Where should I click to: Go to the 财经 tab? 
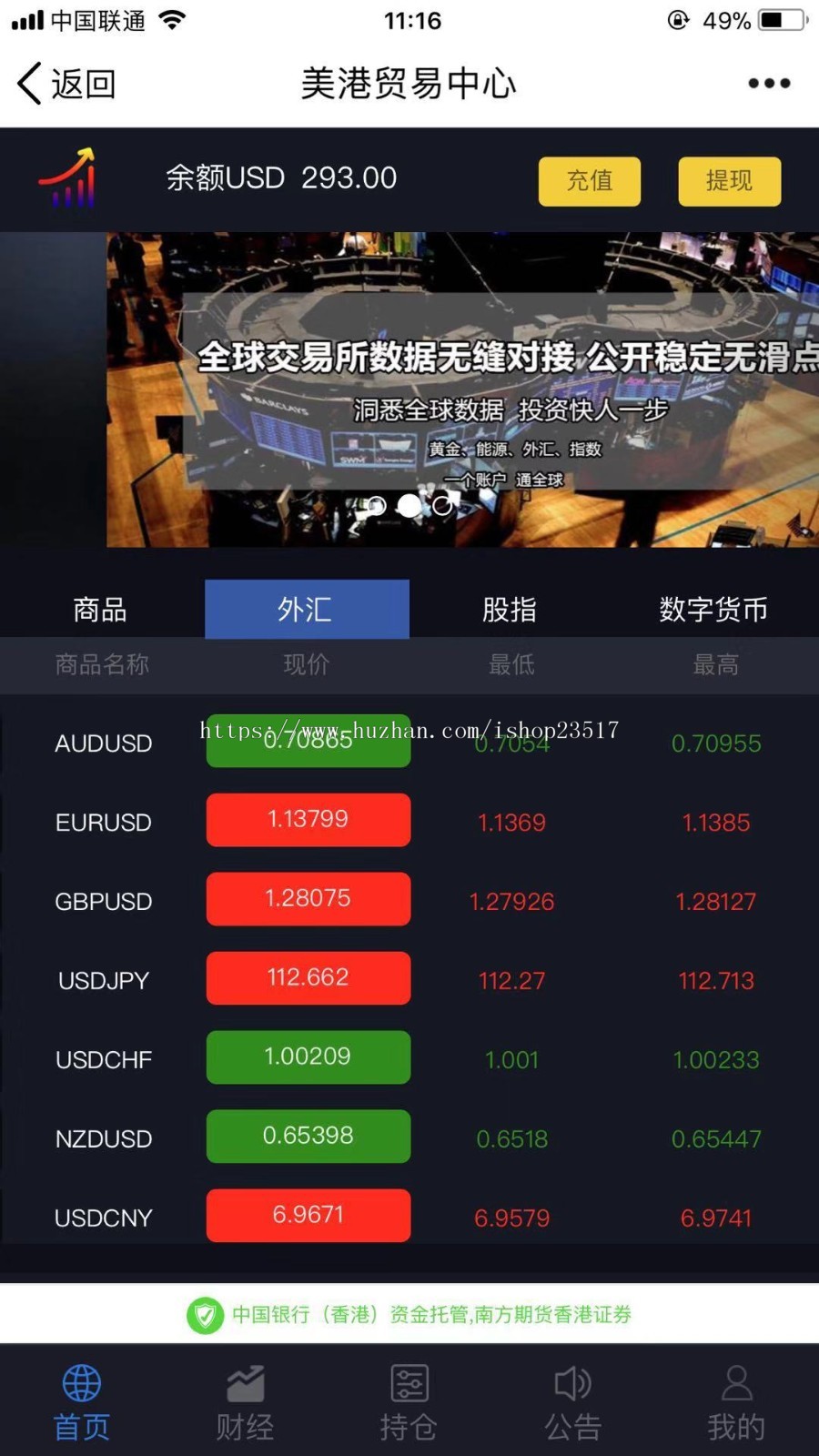click(245, 1402)
